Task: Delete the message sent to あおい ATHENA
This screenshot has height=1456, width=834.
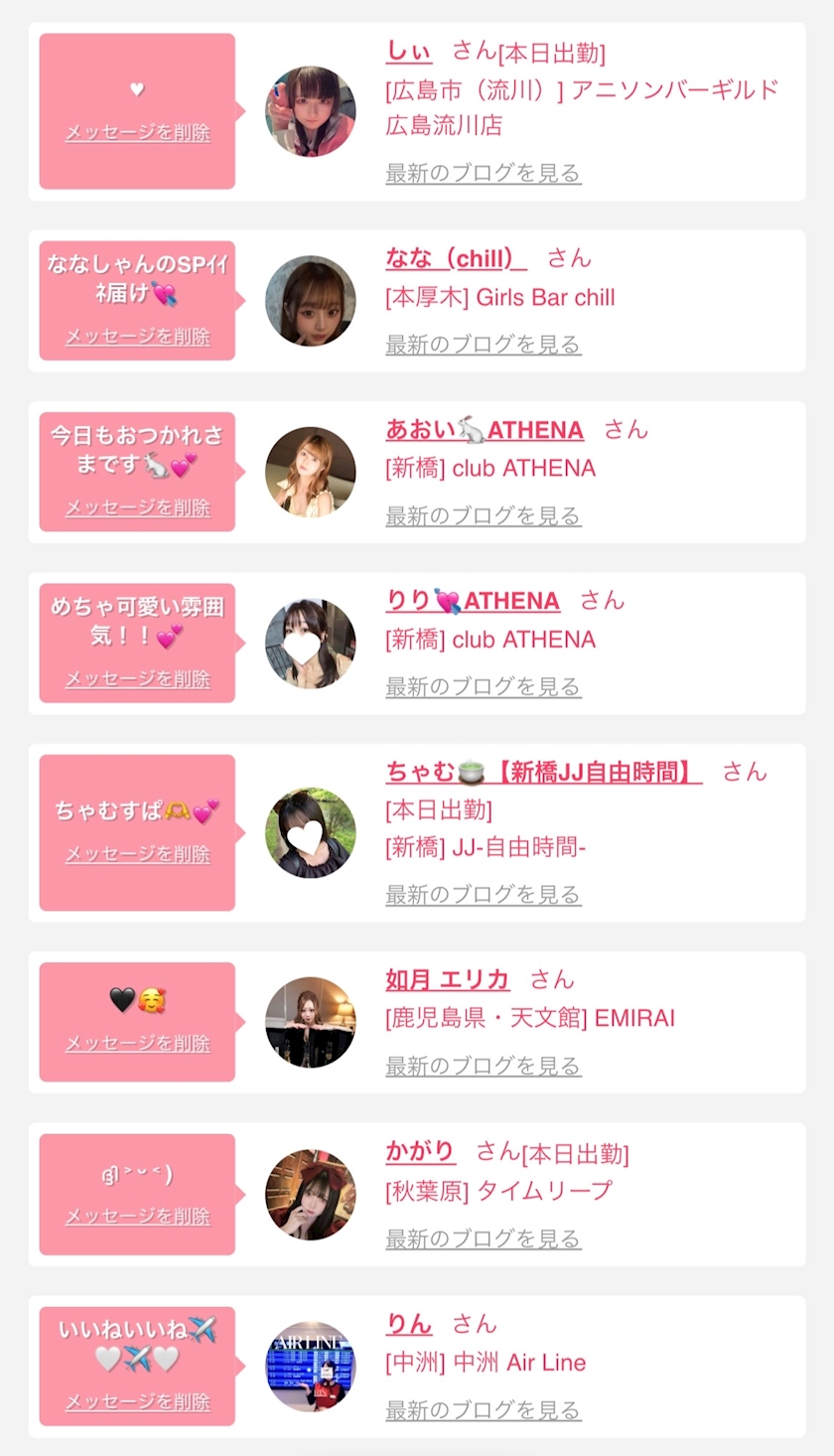Action: pyautogui.click(x=138, y=508)
